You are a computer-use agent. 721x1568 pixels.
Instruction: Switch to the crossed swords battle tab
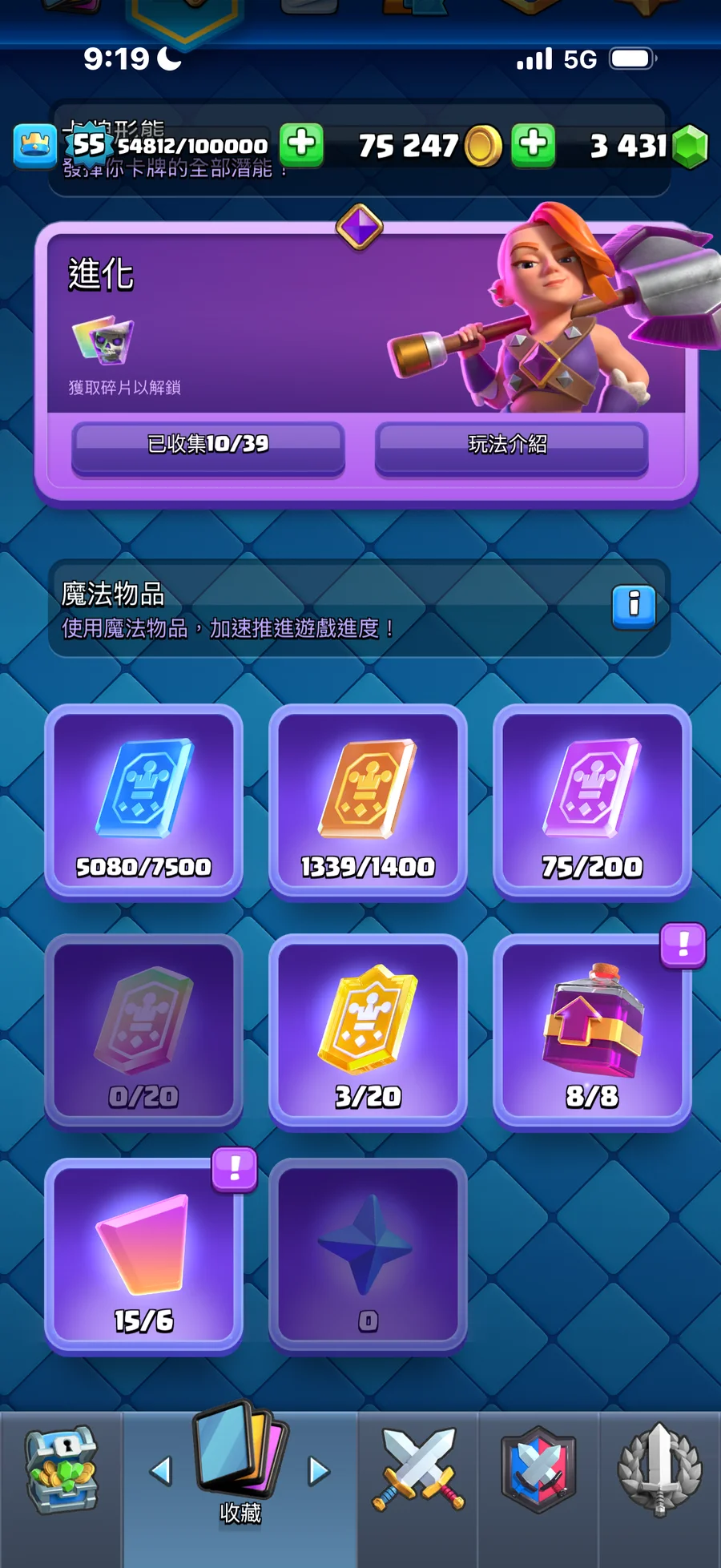(x=418, y=1470)
